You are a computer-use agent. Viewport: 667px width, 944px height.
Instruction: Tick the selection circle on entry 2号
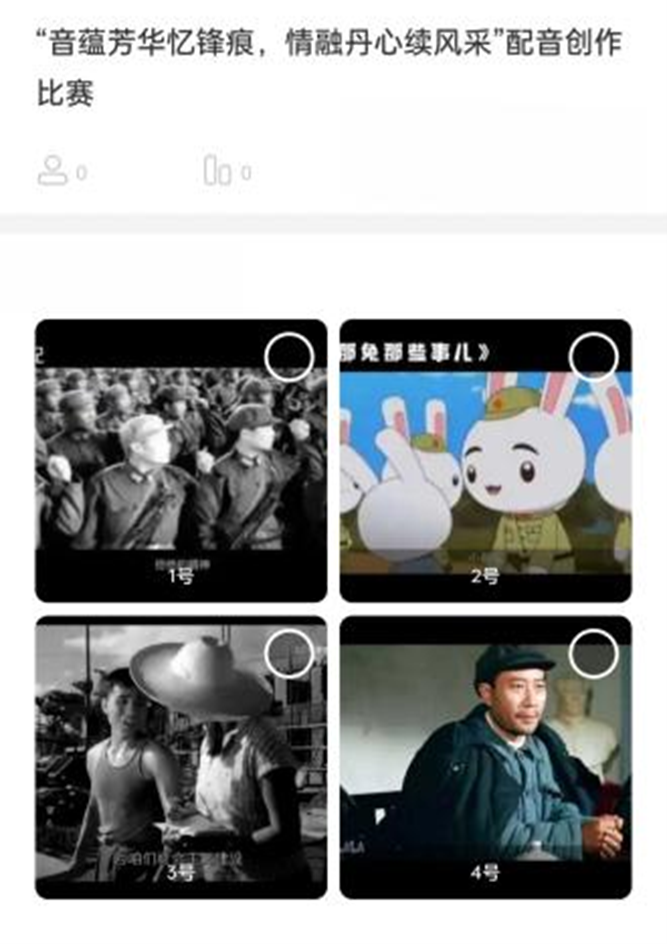(593, 356)
